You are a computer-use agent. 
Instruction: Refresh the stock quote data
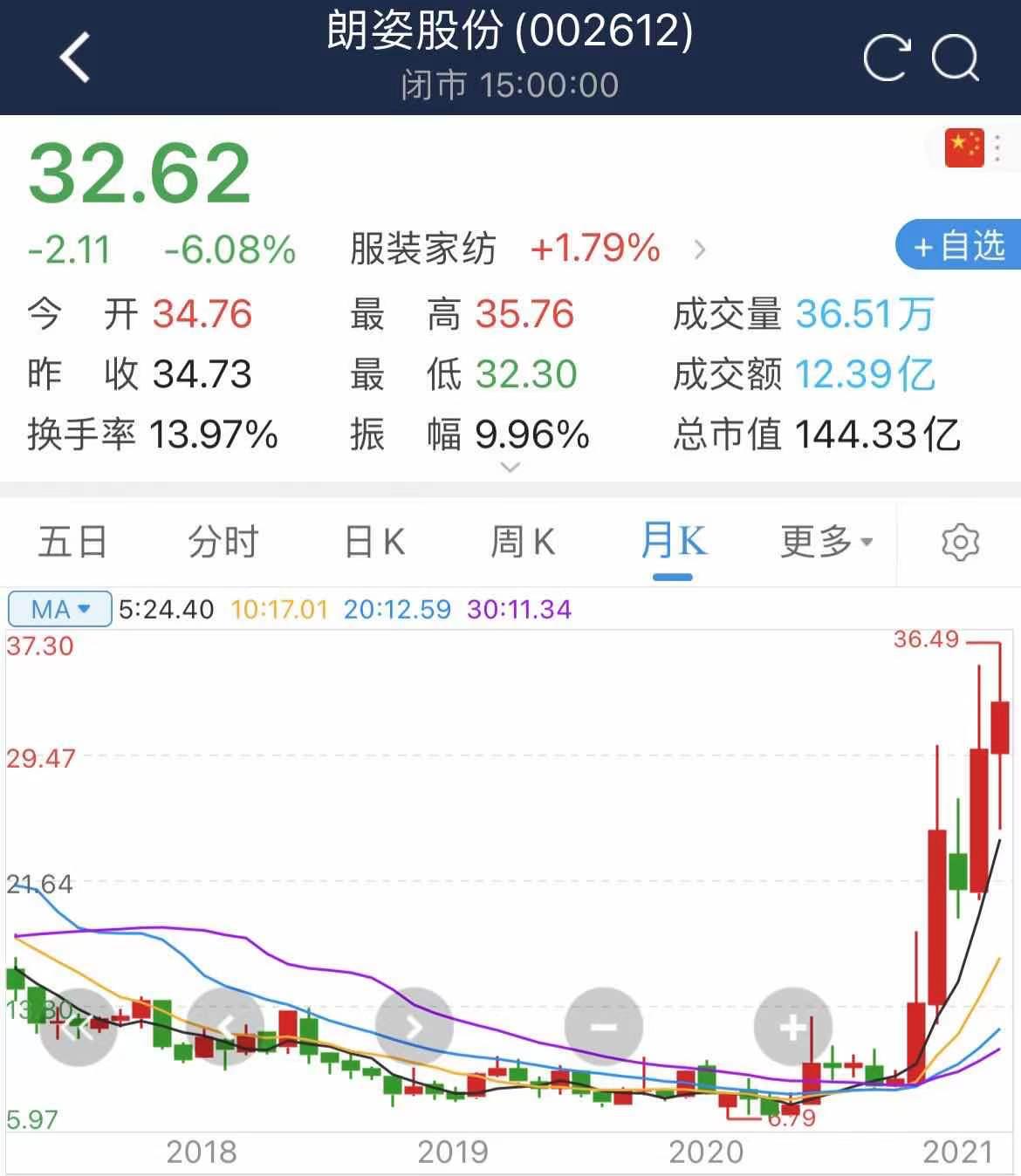(x=884, y=55)
